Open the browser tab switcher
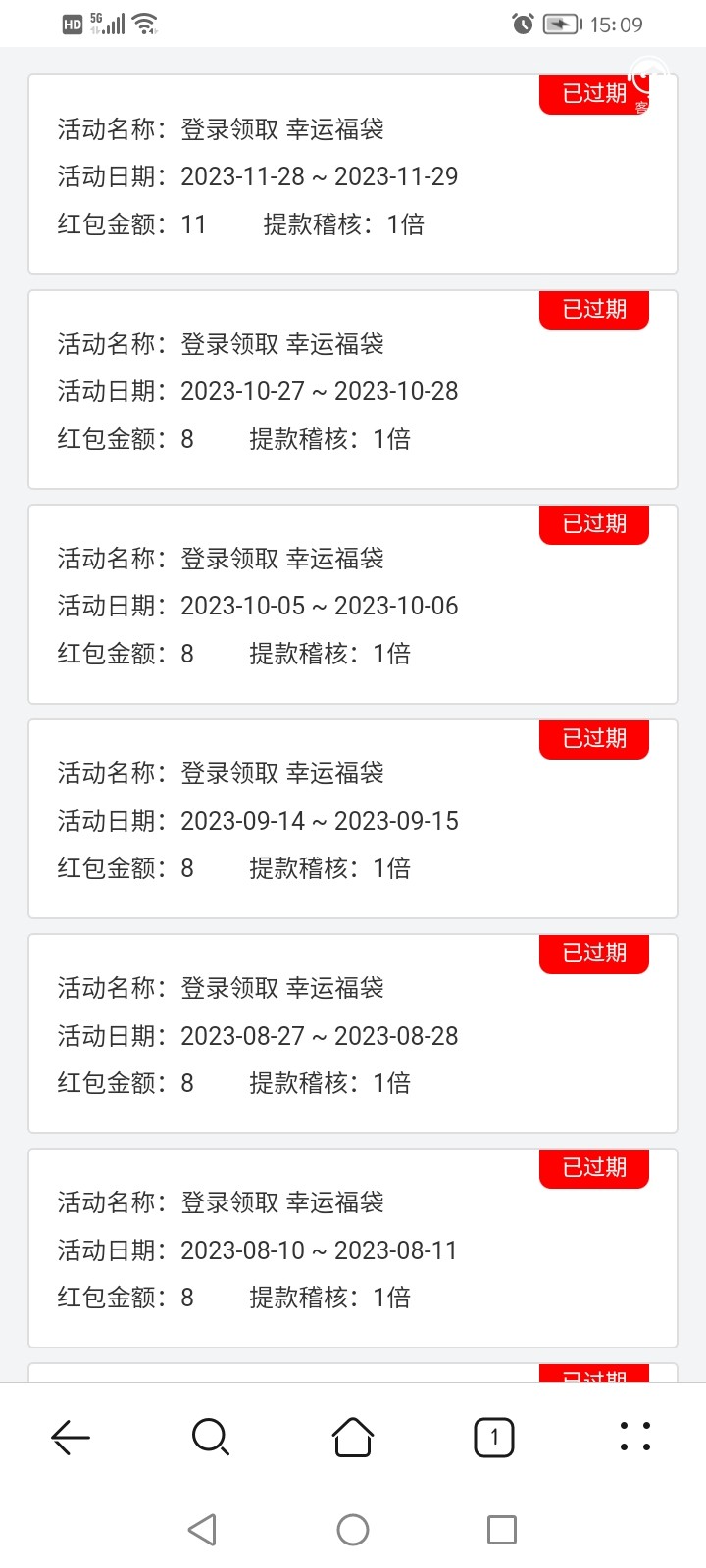This screenshot has height=1568, width=706. [494, 1438]
